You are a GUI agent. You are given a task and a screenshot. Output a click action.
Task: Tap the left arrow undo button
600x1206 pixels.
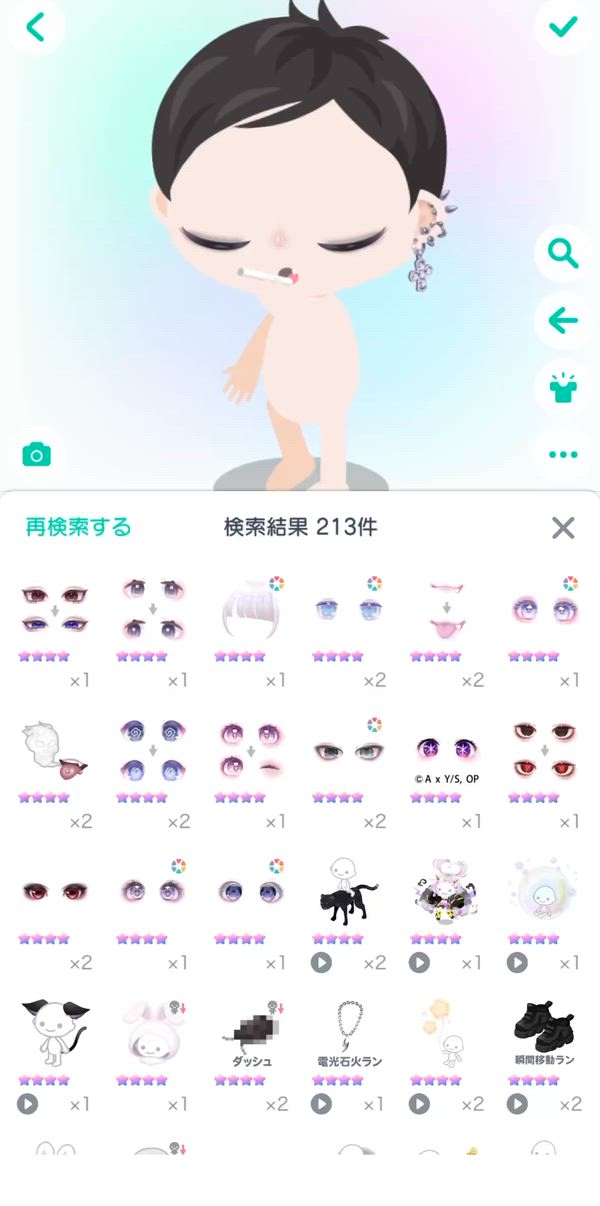563,321
